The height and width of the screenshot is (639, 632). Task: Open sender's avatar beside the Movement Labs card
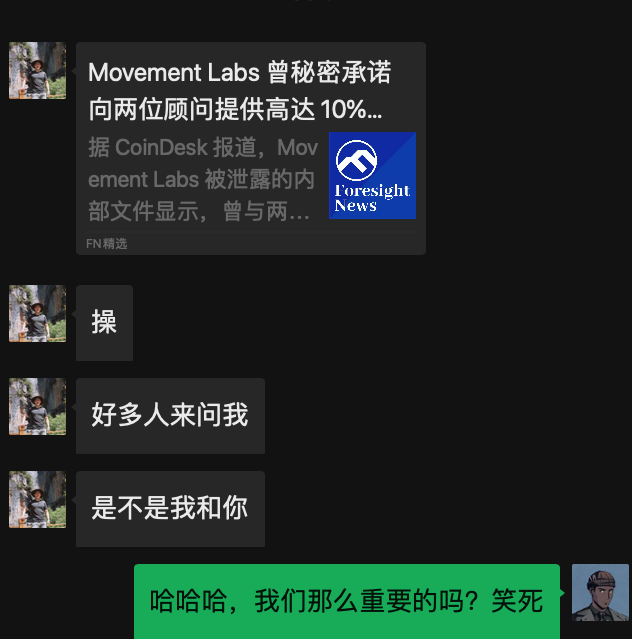point(37,71)
